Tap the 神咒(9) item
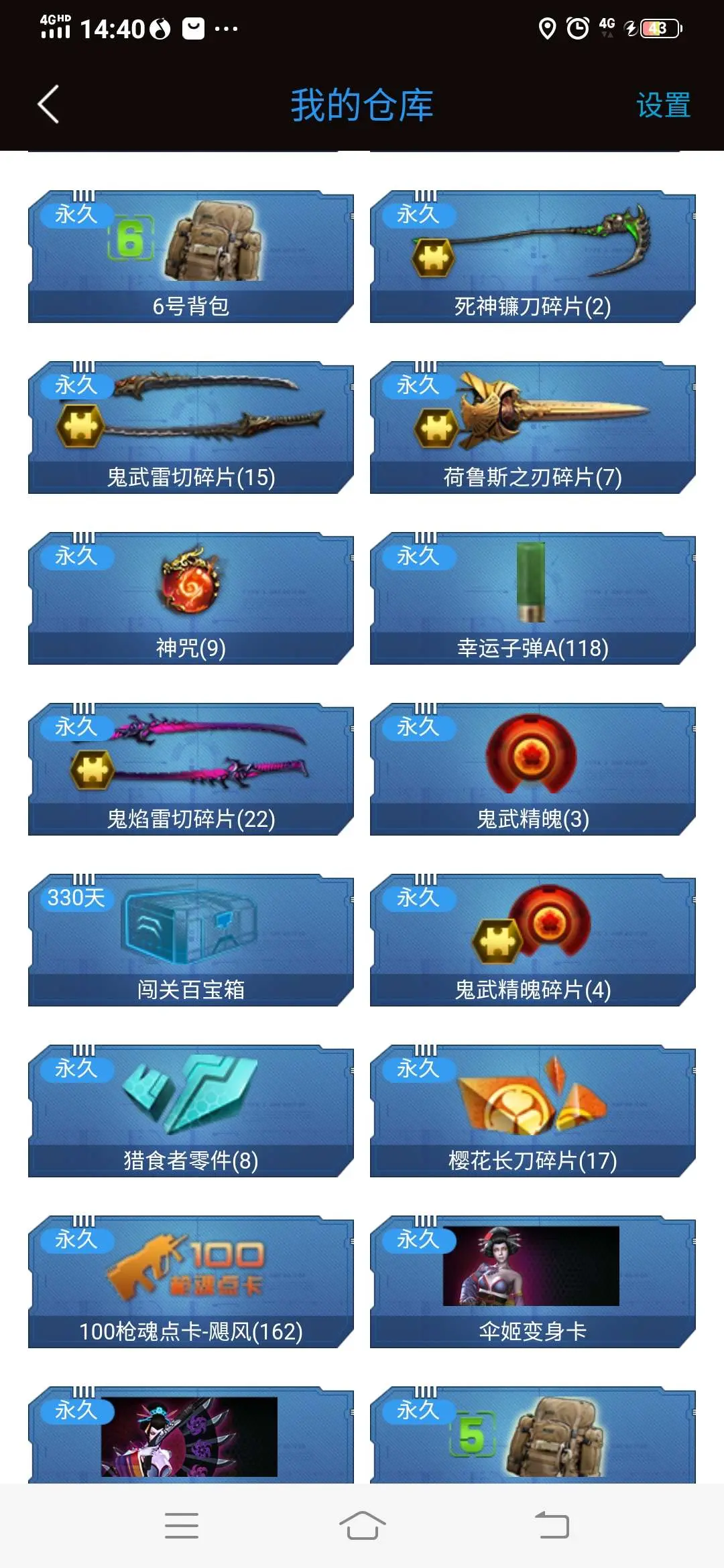 tap(191, 598)
